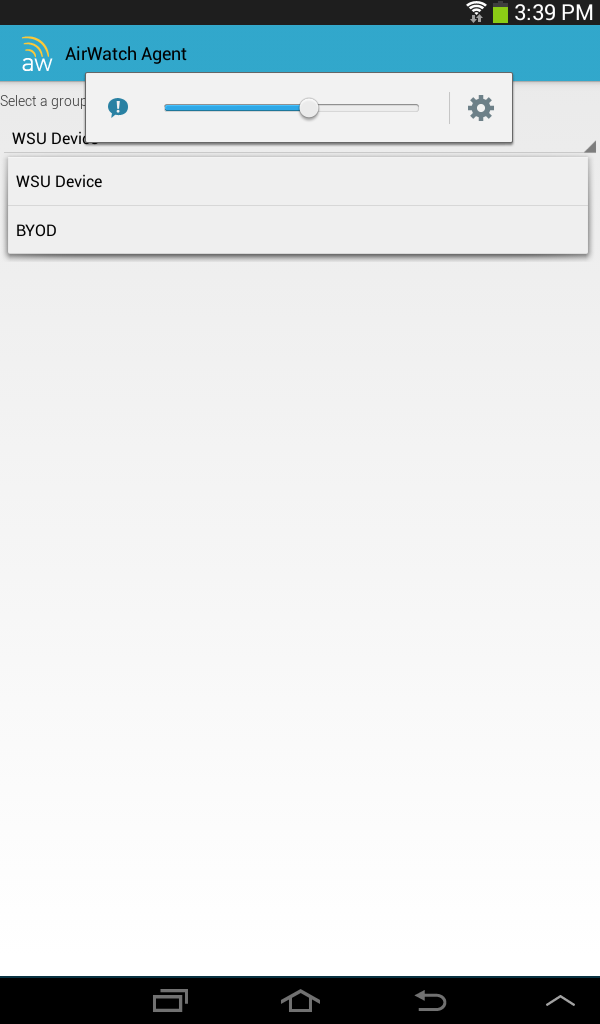The image size is (600, 1024).
Task: Select WSU Device from the list
Action: pos(297,181)
